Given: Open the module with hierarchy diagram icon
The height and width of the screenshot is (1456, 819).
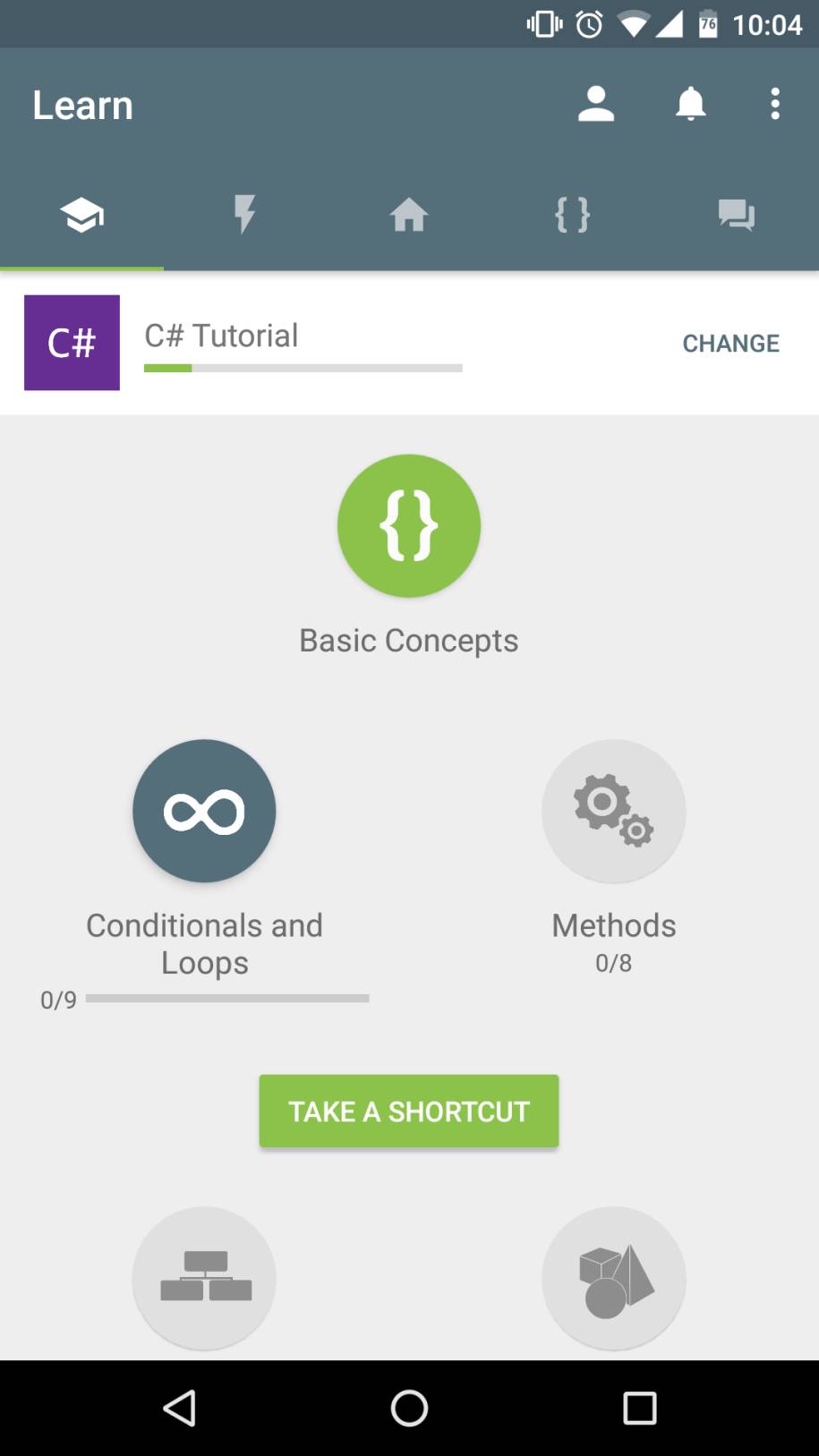Looking at the screenshot, I should pyautogui.click(x=204, y=1278).
